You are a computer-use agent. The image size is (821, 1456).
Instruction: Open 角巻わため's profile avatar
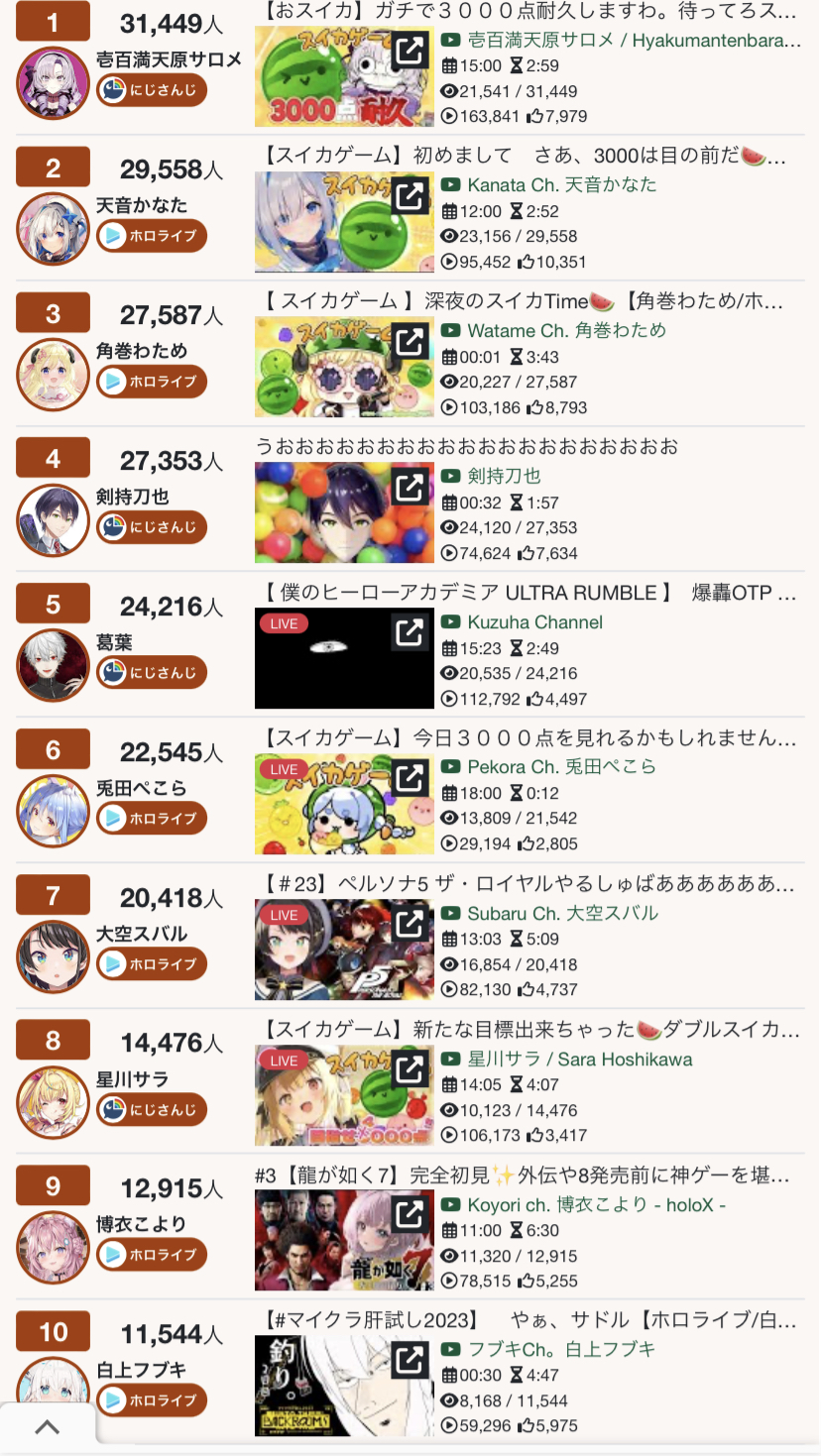(x=53, y=374)
